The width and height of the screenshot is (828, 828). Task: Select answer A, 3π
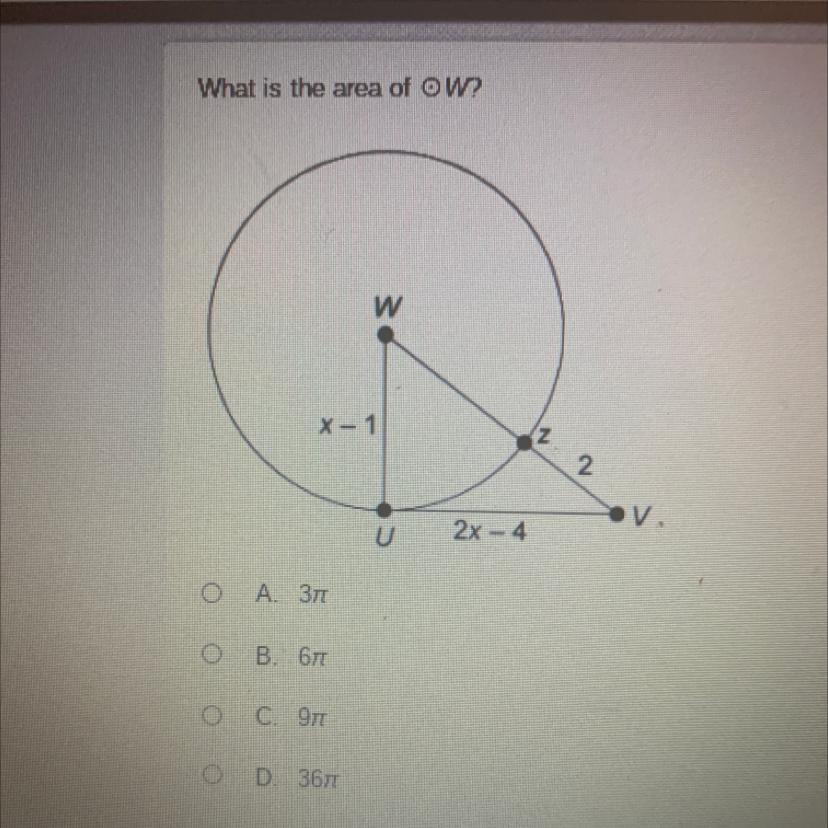coord(210,595)
